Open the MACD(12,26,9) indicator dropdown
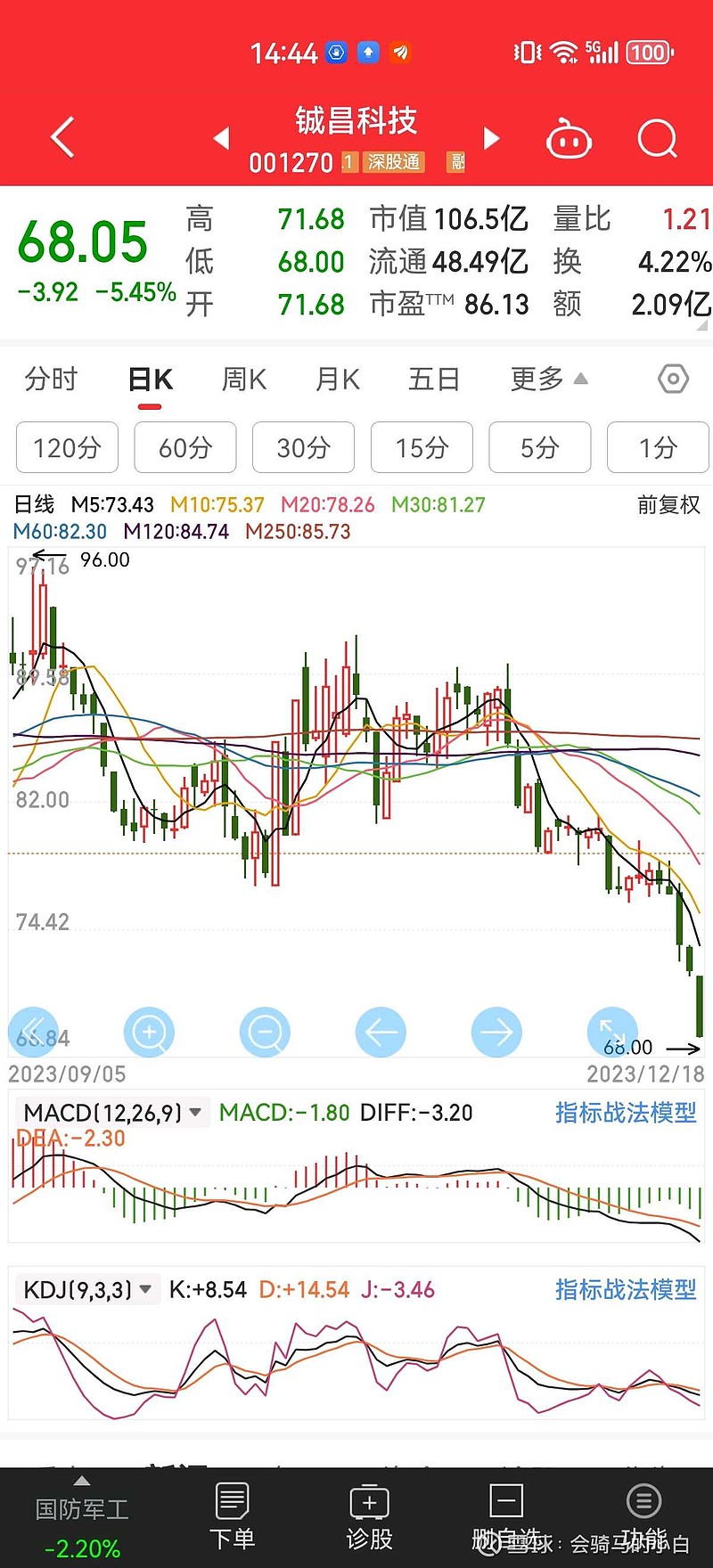The image size is (713, 1568). tap(112, 1113)
